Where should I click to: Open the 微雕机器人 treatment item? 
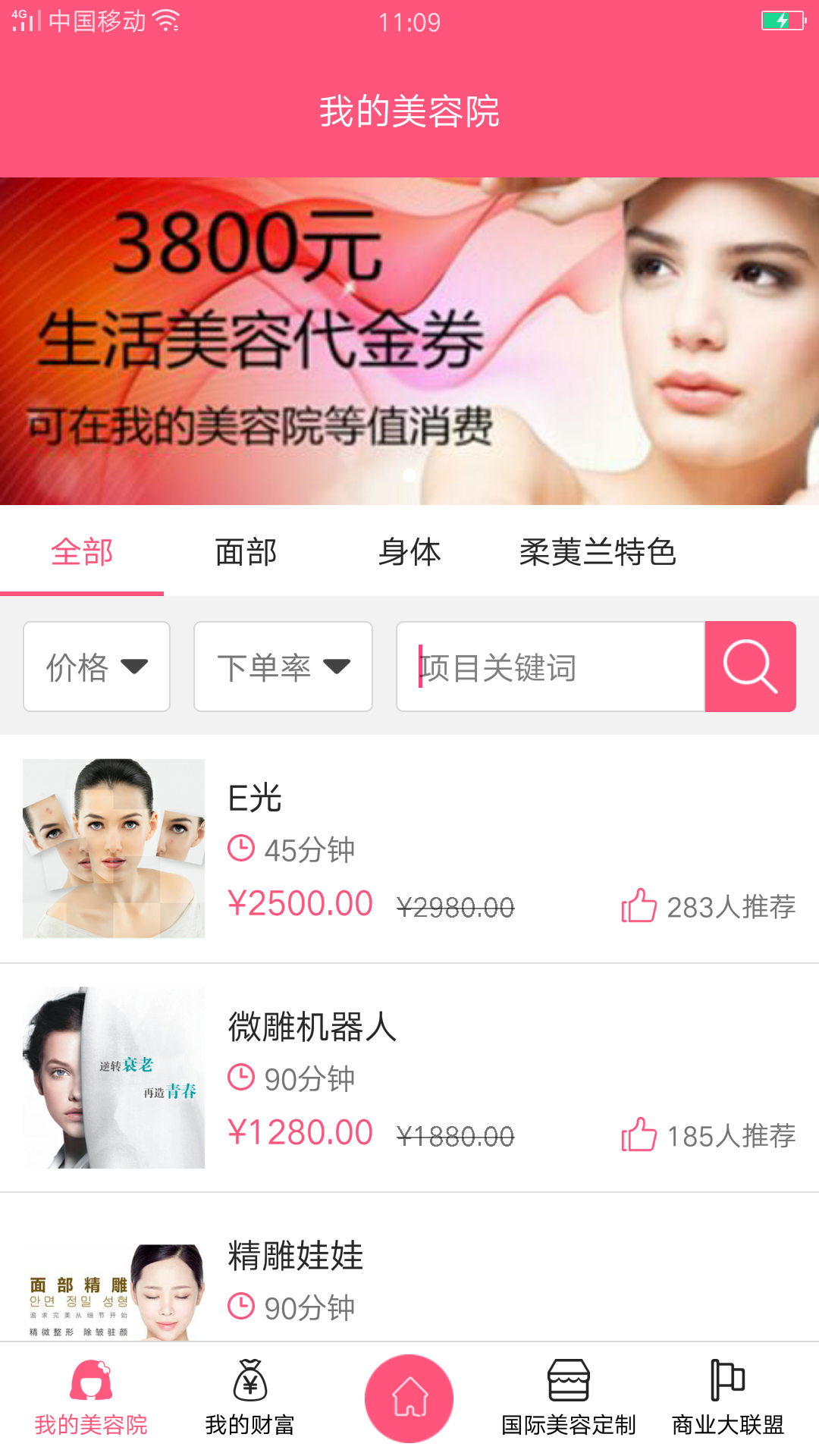click(x=409, y=1077)
